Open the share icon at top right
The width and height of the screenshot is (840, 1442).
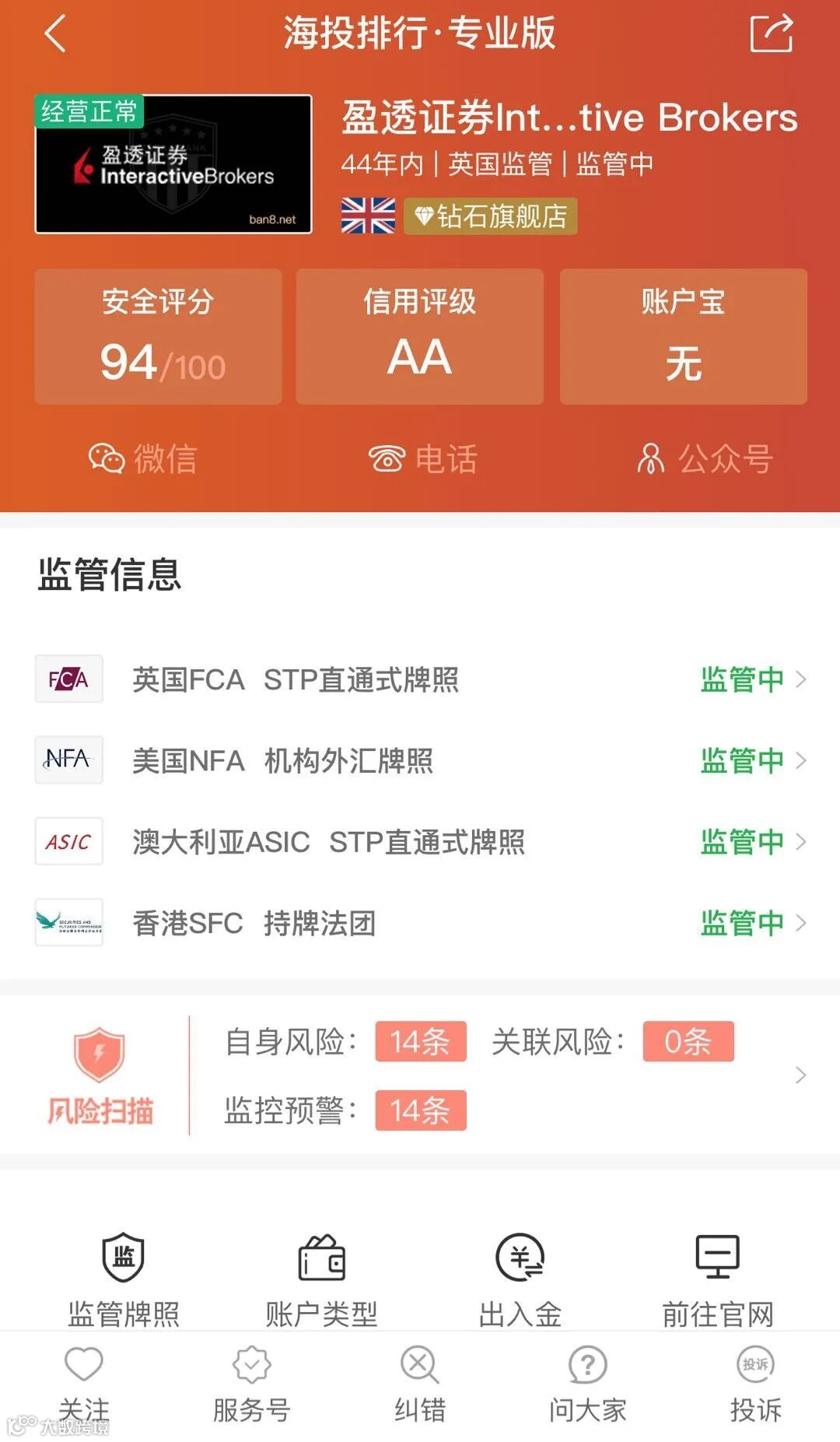pos(772,35)
